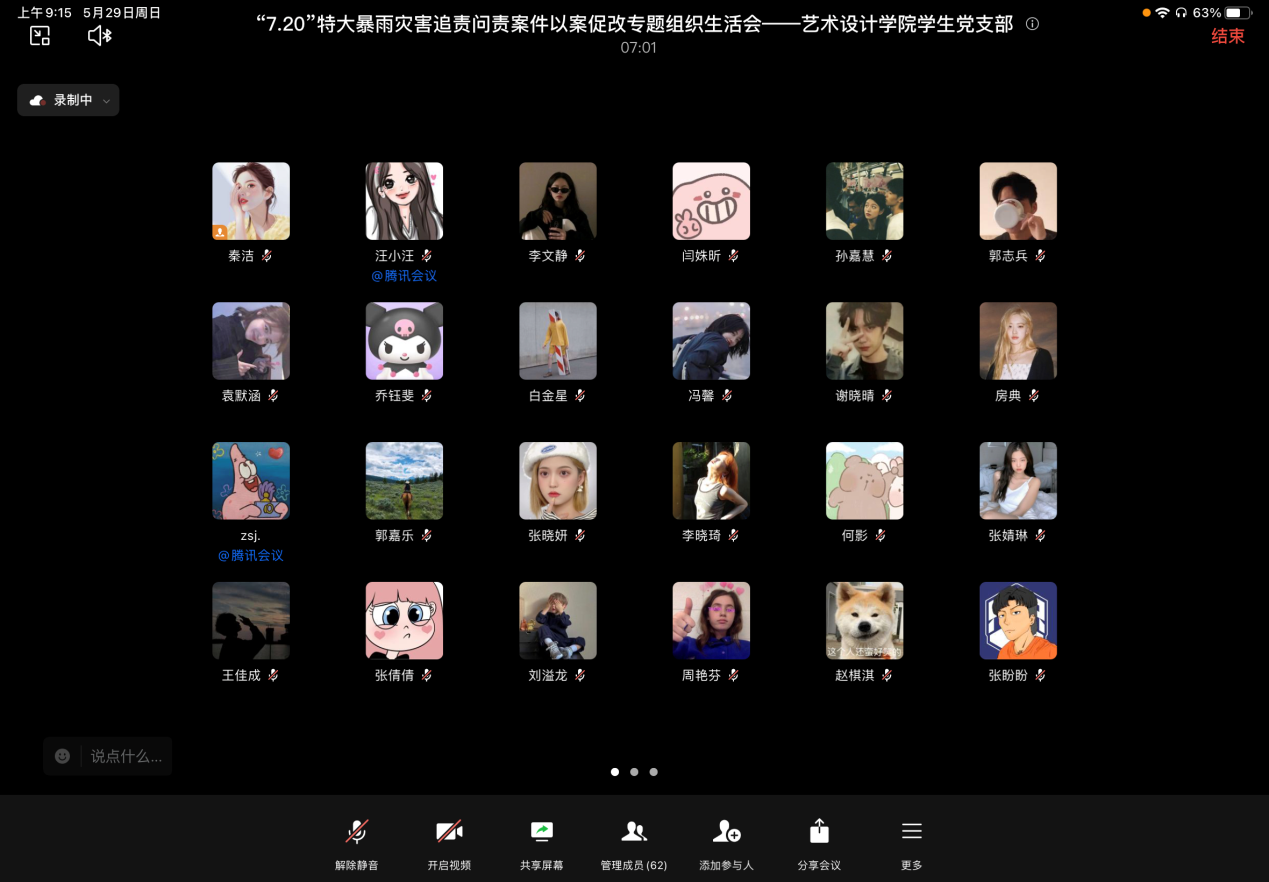Select participant tile zsj.
This screenshot has height=882, width=1269.
point(251,481)
